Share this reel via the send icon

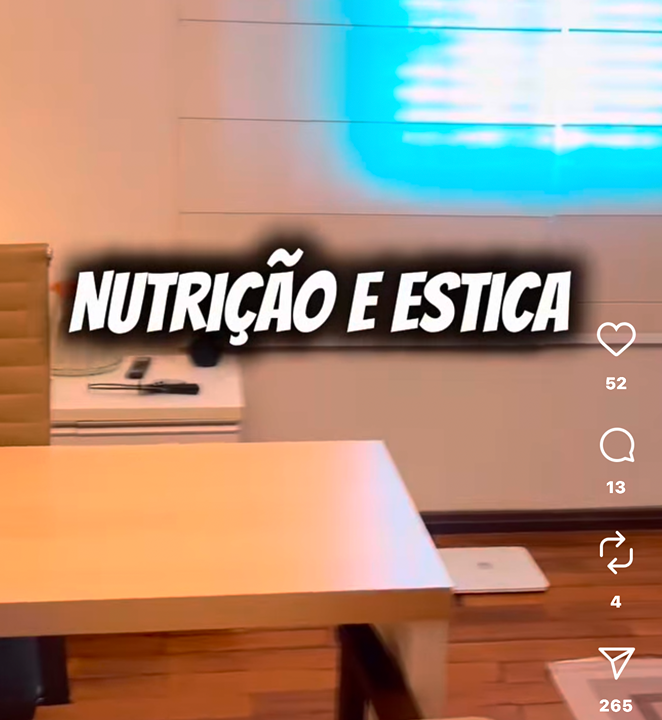pyautogui.click(x=616, y=662)
